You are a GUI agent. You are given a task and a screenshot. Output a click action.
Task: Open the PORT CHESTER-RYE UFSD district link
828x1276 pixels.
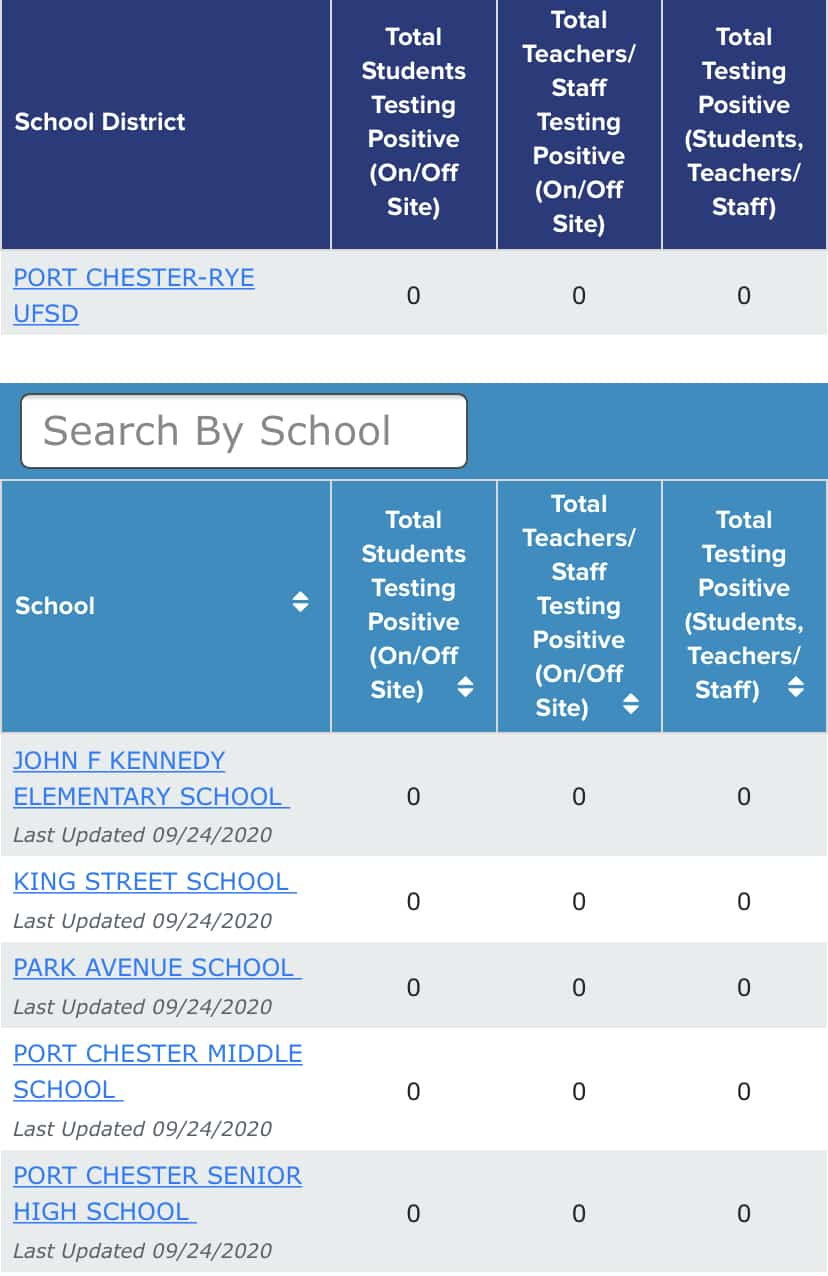tap(134, 295)
